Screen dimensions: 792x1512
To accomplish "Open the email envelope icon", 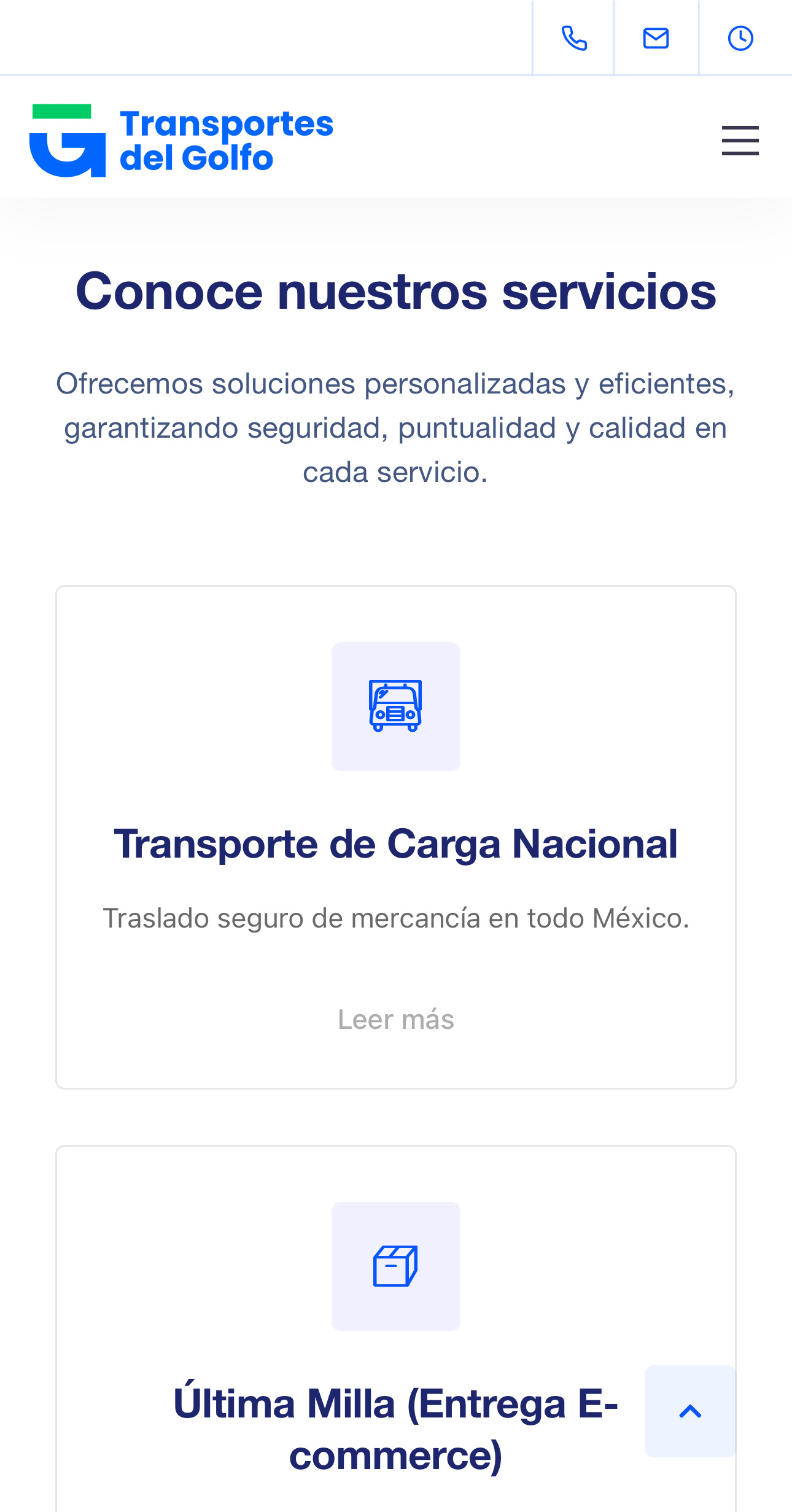I will click(656, 38).
